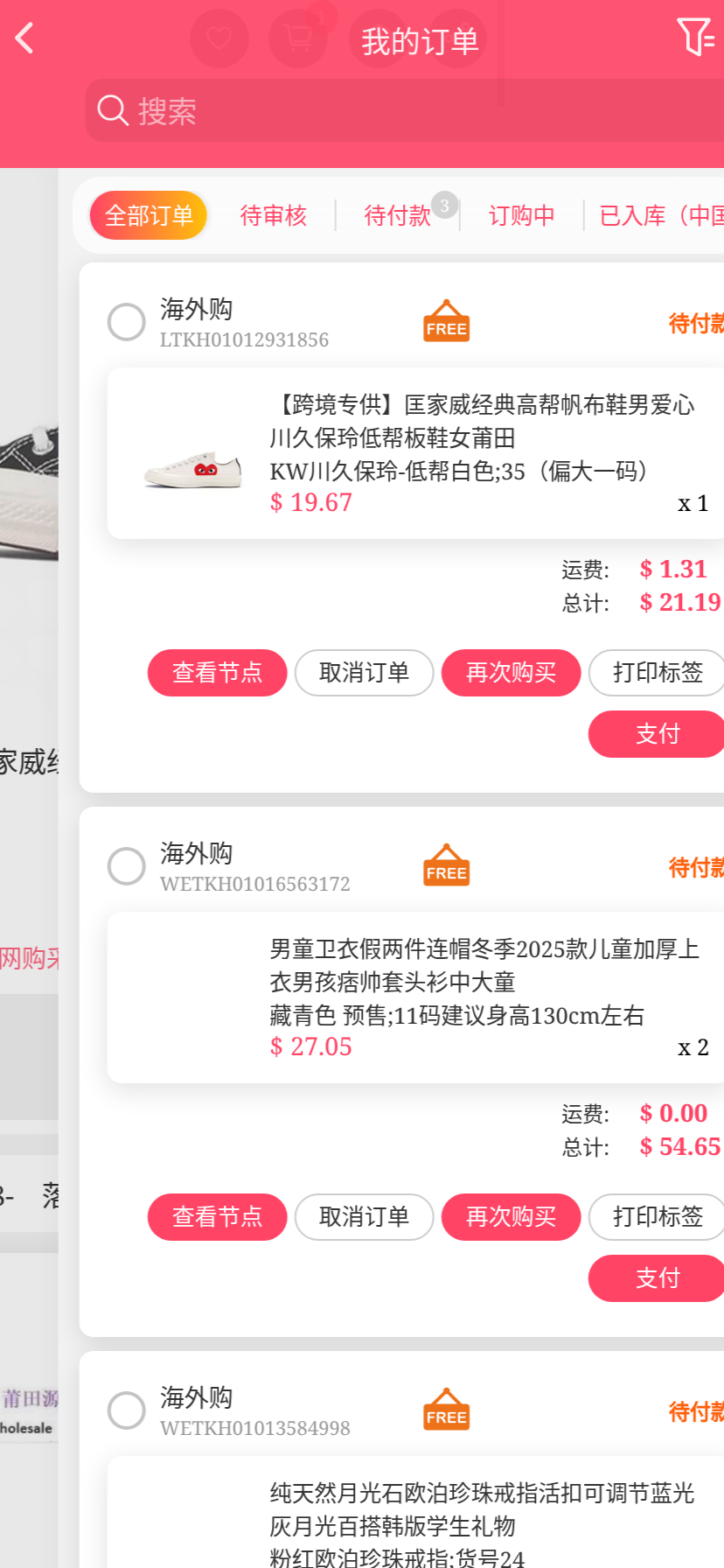Cancel order WETKH01016563172 via 取消订单
Screen dimensions: 724x1568
pyautogui.click(x=364, y=1217)
